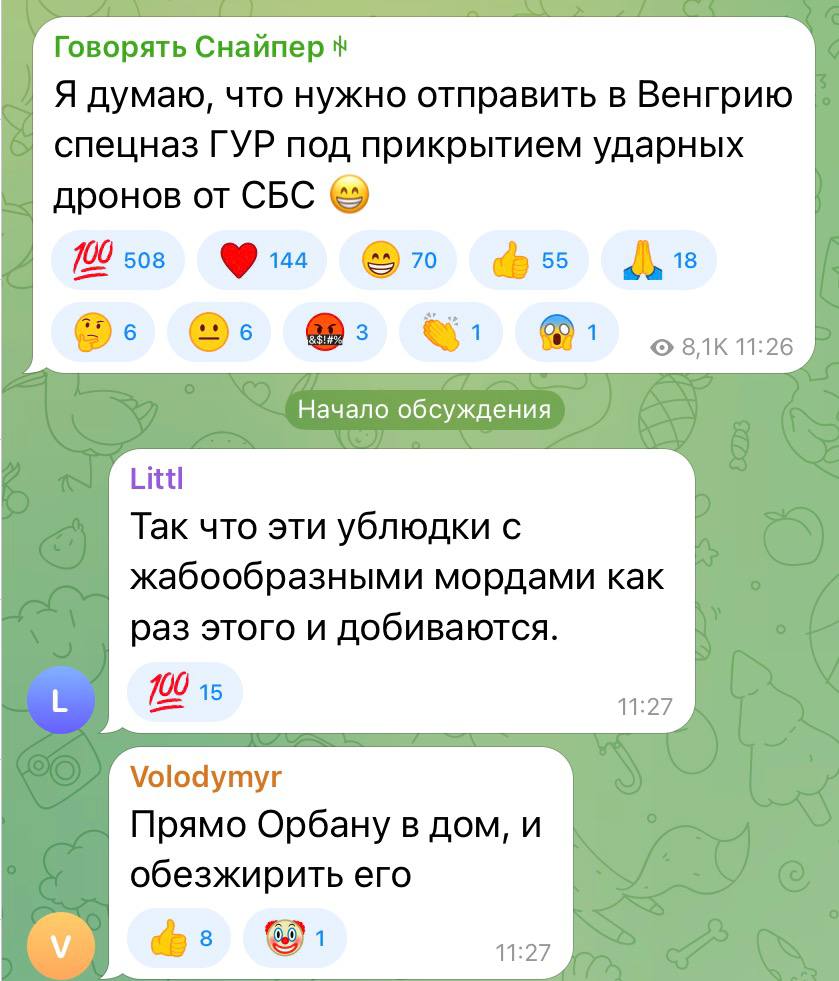Tap the praying hands reaction with 18
The width and height of the screenshot is (839, 981).
pos(657,260)
